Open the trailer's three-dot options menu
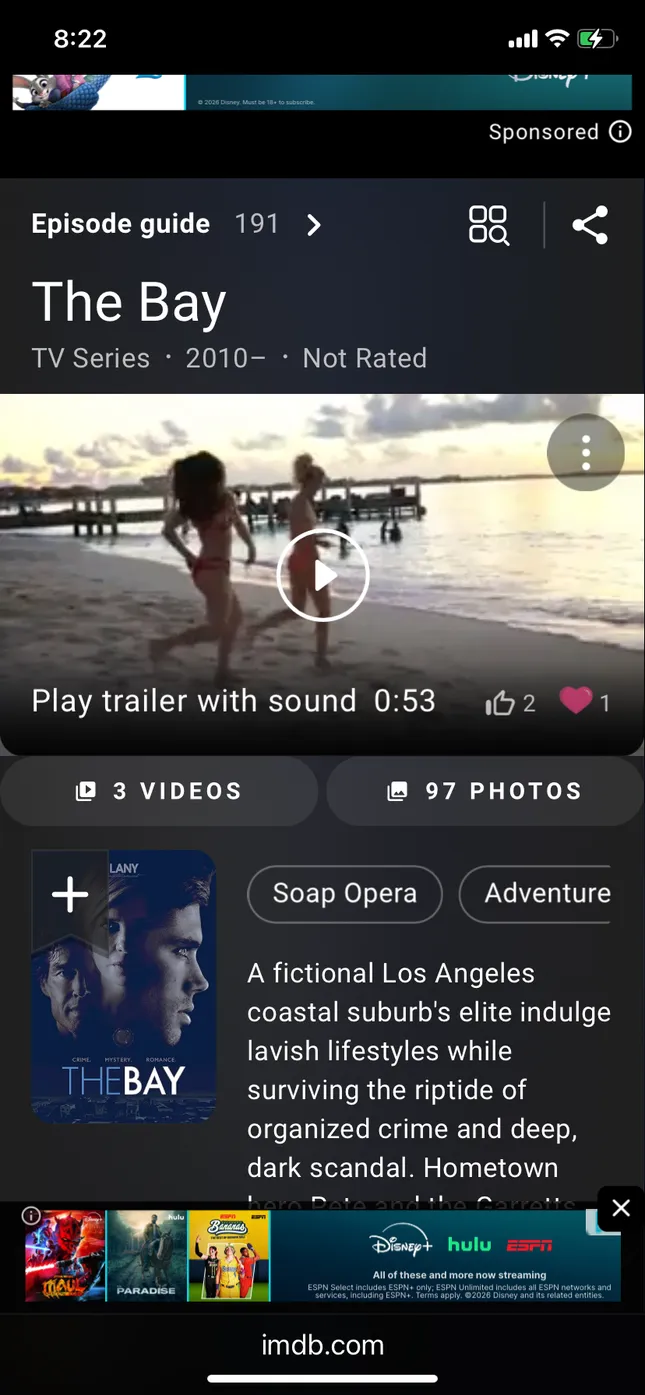645x1395 pixels. coord(586,453)
